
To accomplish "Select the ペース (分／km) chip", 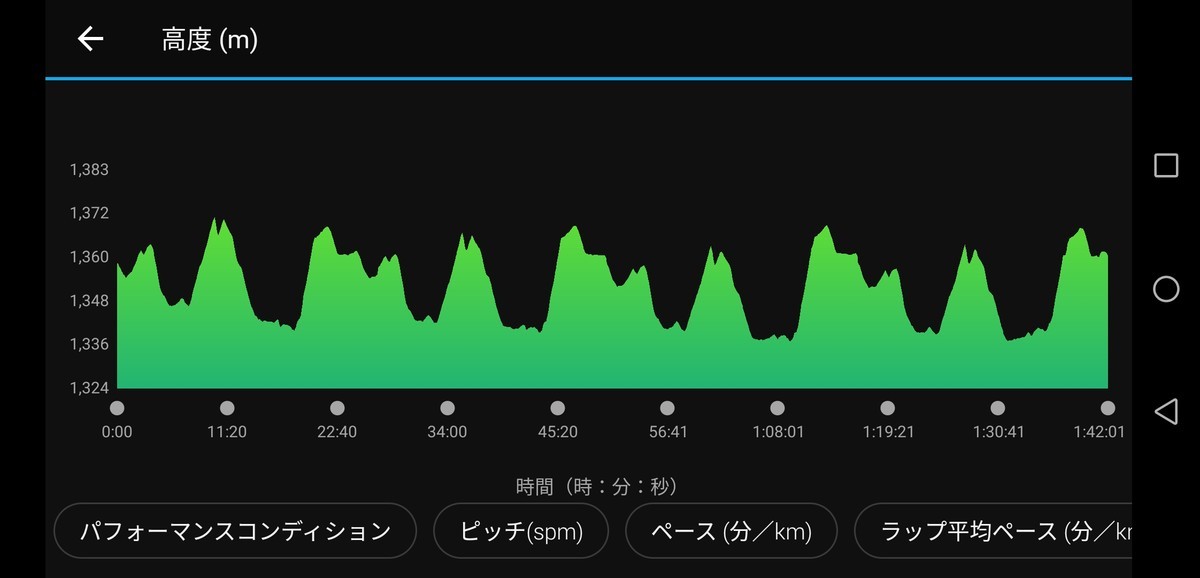I will 731,531.
